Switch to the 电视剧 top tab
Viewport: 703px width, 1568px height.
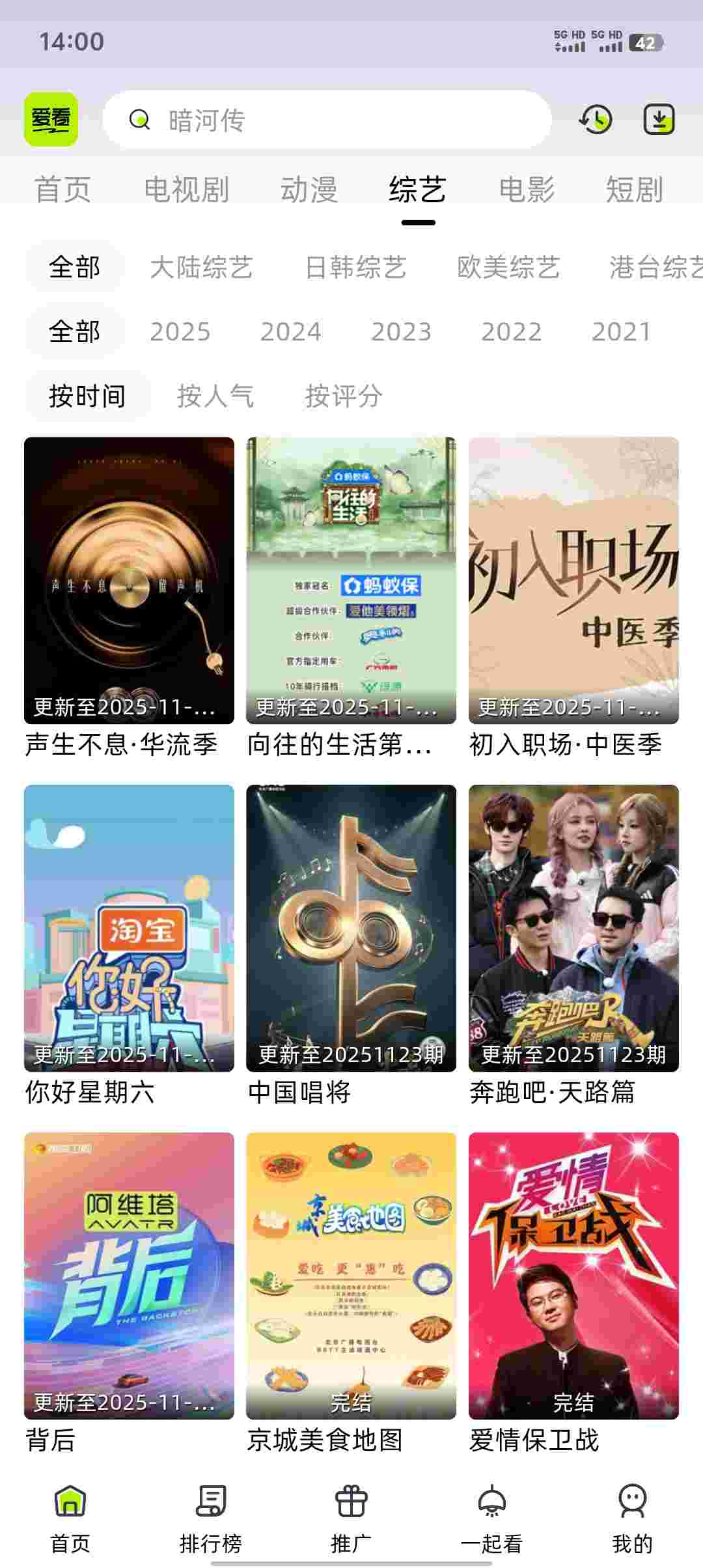186,189
